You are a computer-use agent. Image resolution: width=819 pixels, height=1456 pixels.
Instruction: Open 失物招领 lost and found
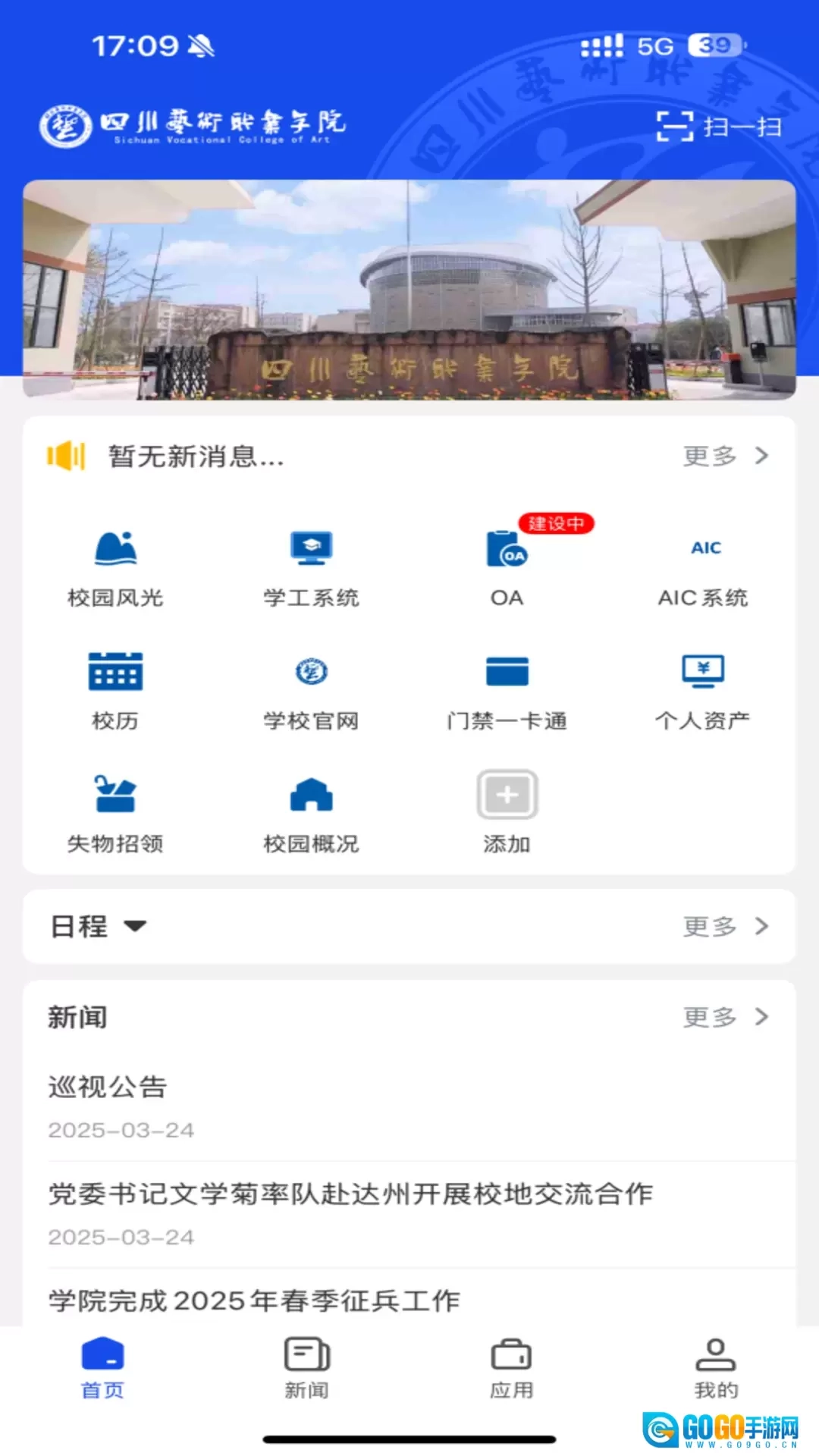click(115, 813)
